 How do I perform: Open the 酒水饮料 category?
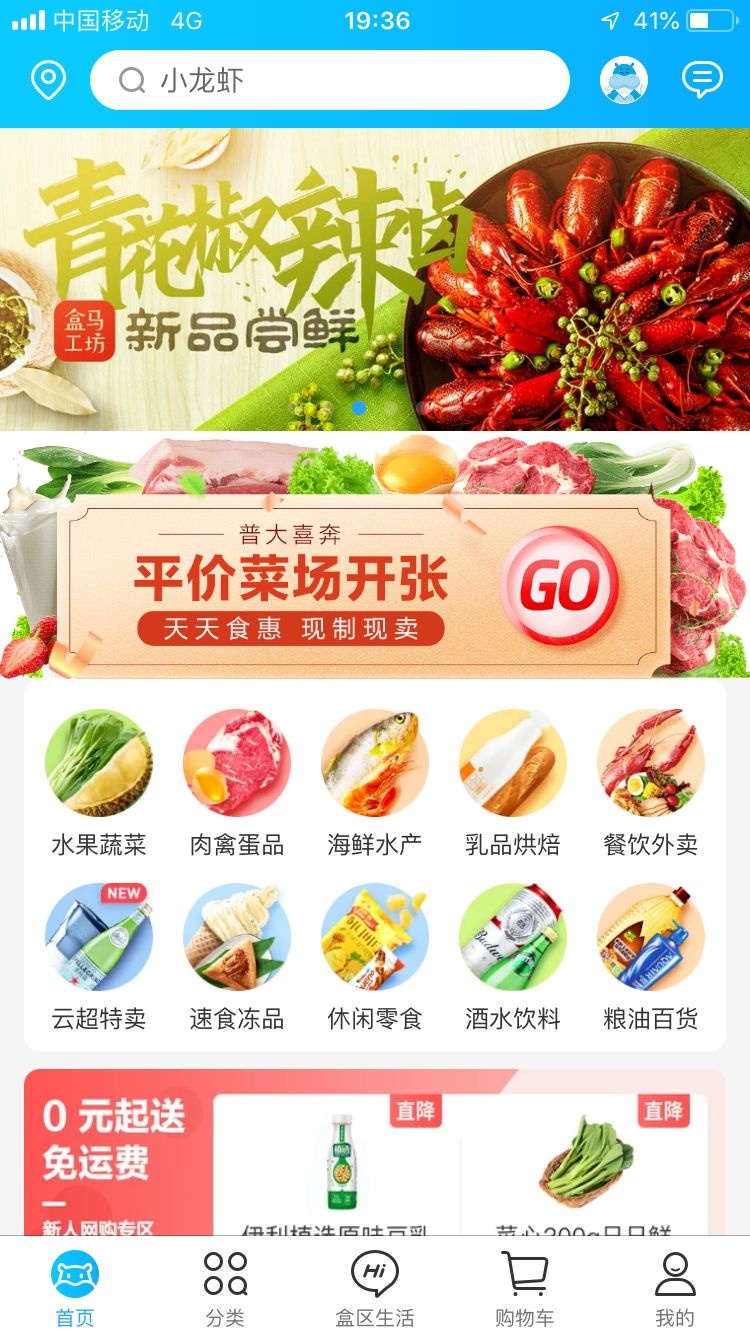coord(513,956)
